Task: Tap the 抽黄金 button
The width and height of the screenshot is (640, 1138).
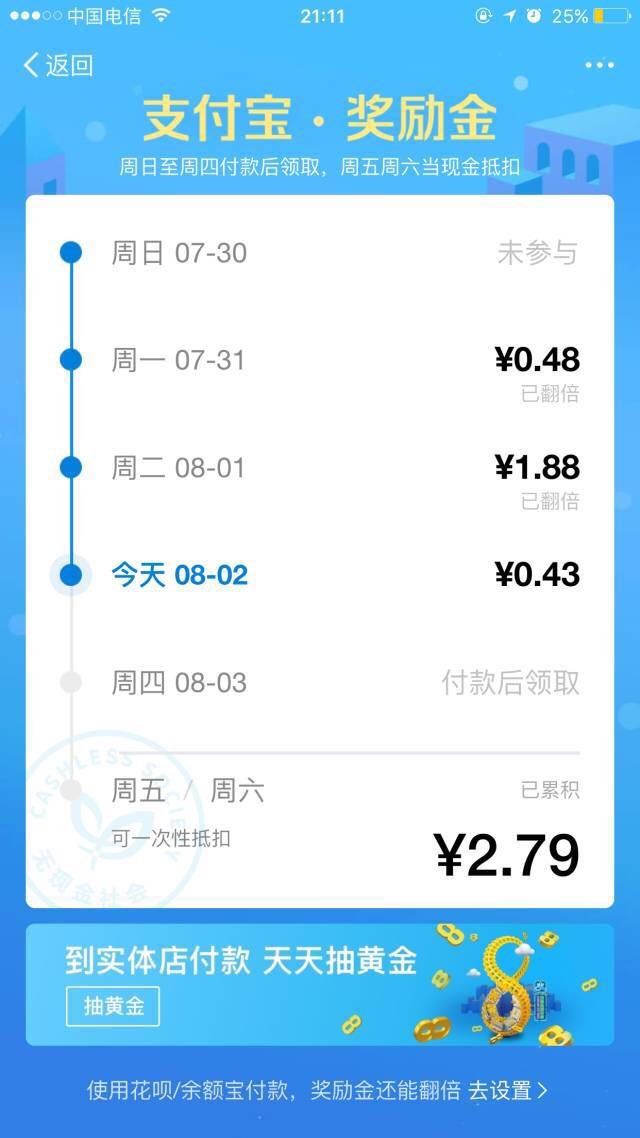Action: pos(113,1006)
